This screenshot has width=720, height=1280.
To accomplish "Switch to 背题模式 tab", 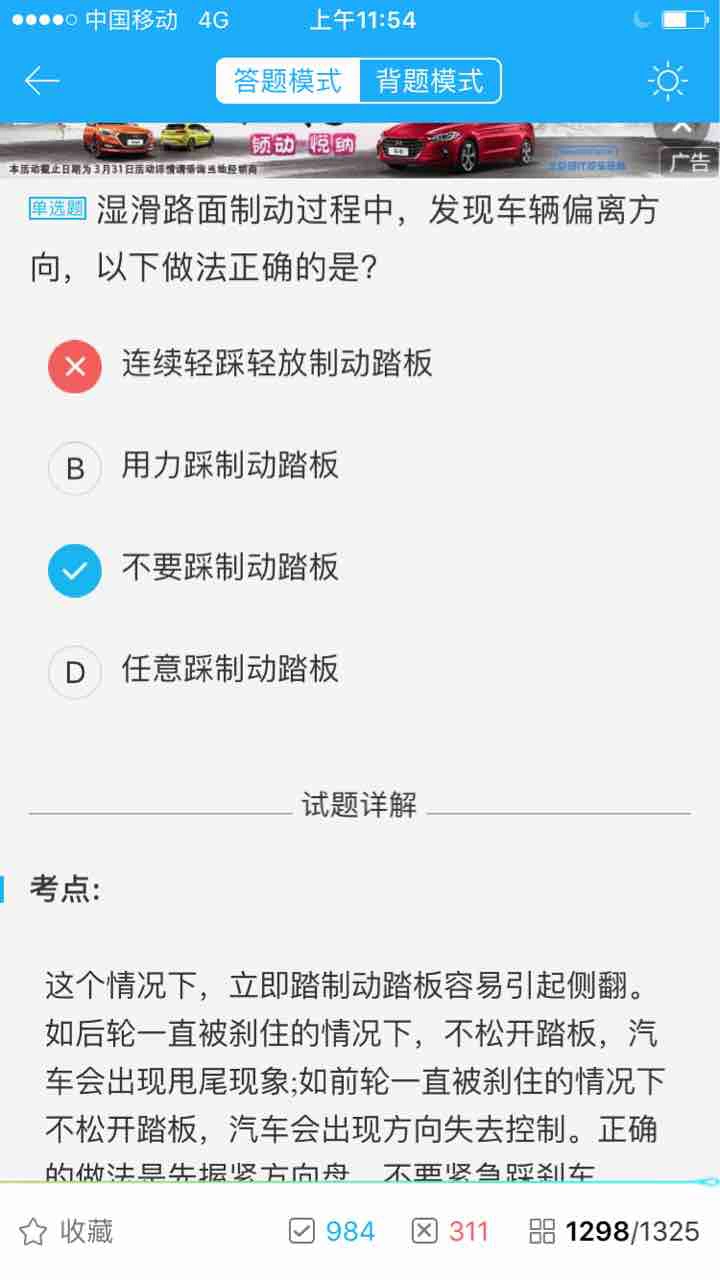I will pos(430,81).
